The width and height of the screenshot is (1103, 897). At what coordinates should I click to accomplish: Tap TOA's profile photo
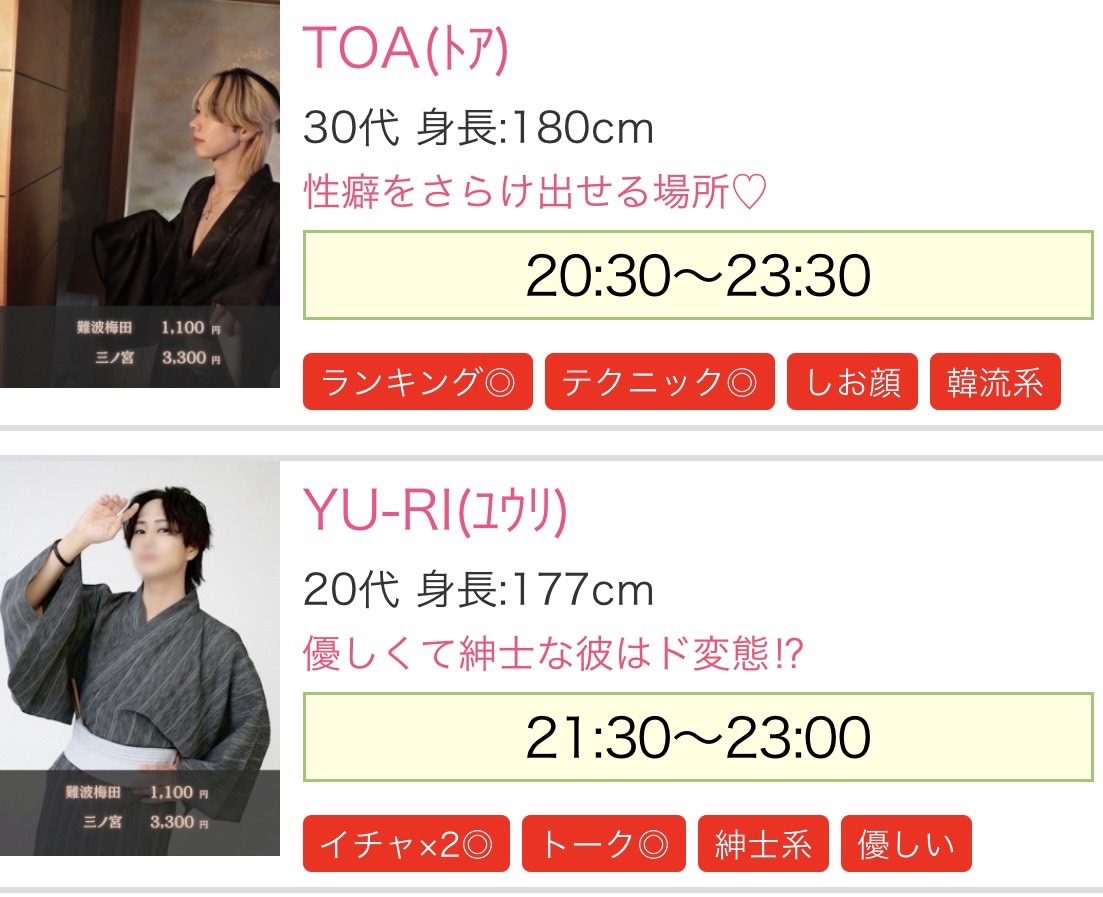coord(140,190)
